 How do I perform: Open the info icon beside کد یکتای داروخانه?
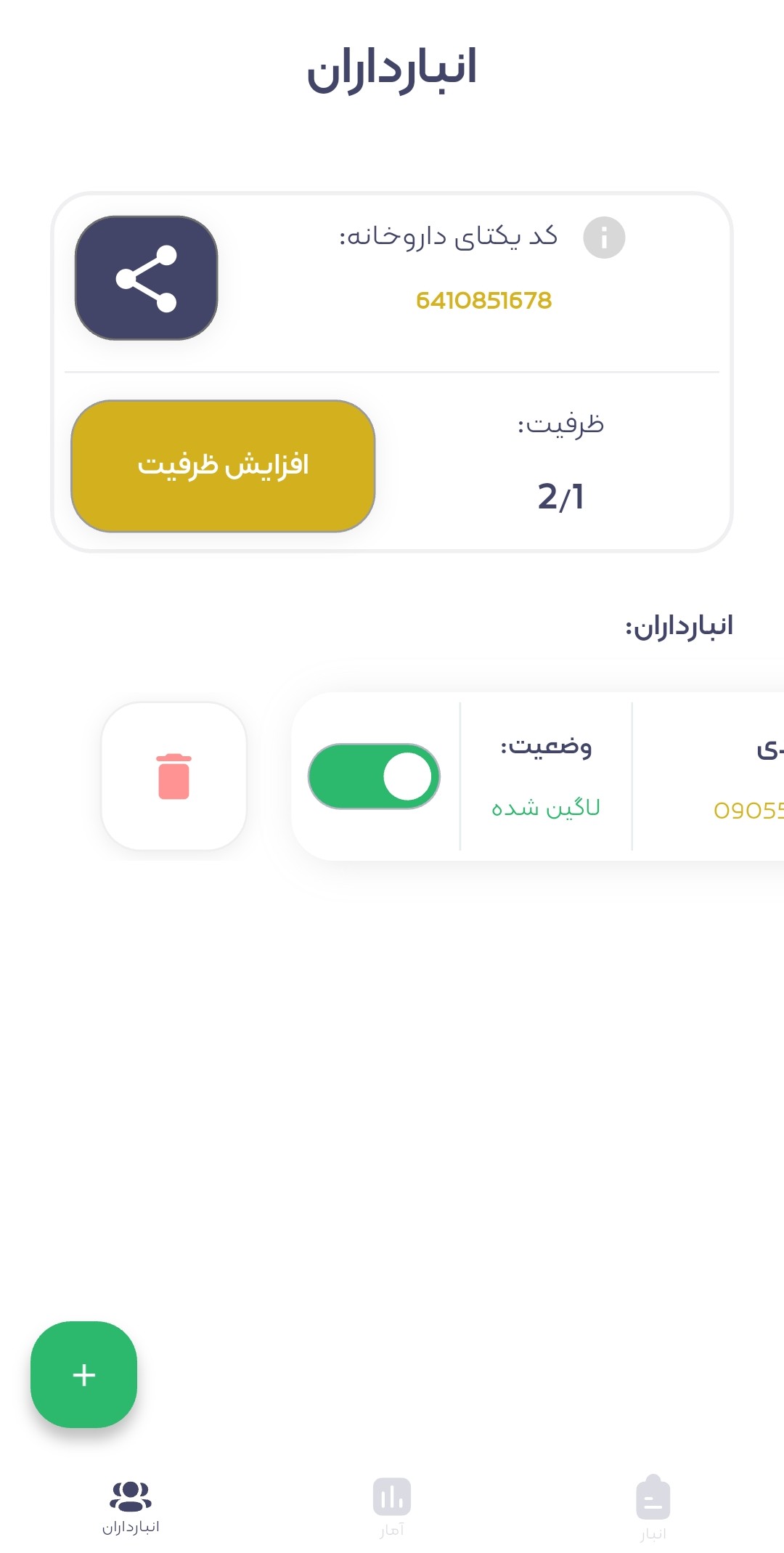(x=604, y=238)
